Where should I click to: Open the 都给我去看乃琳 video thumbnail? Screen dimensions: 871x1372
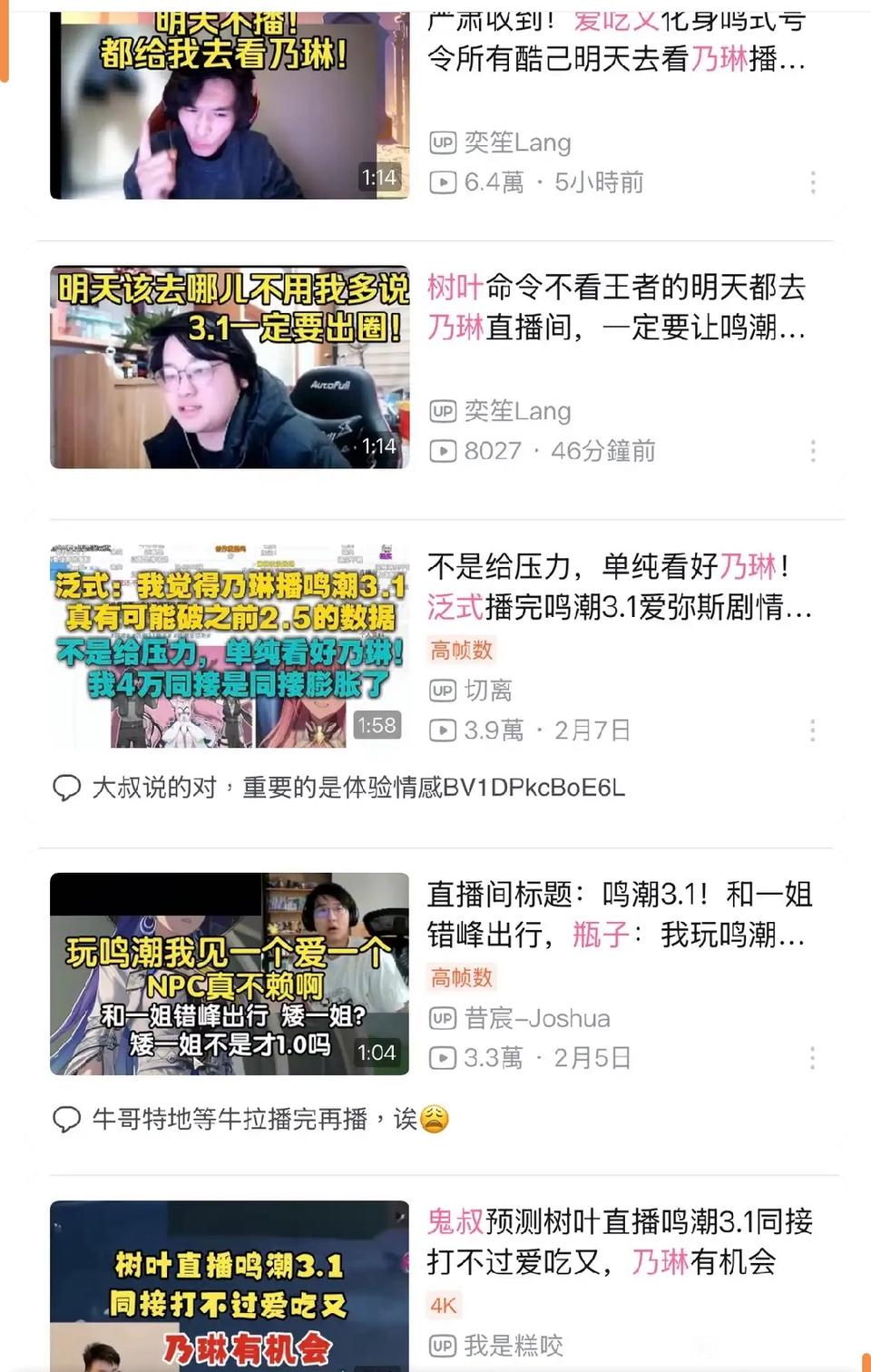(229, 104)
